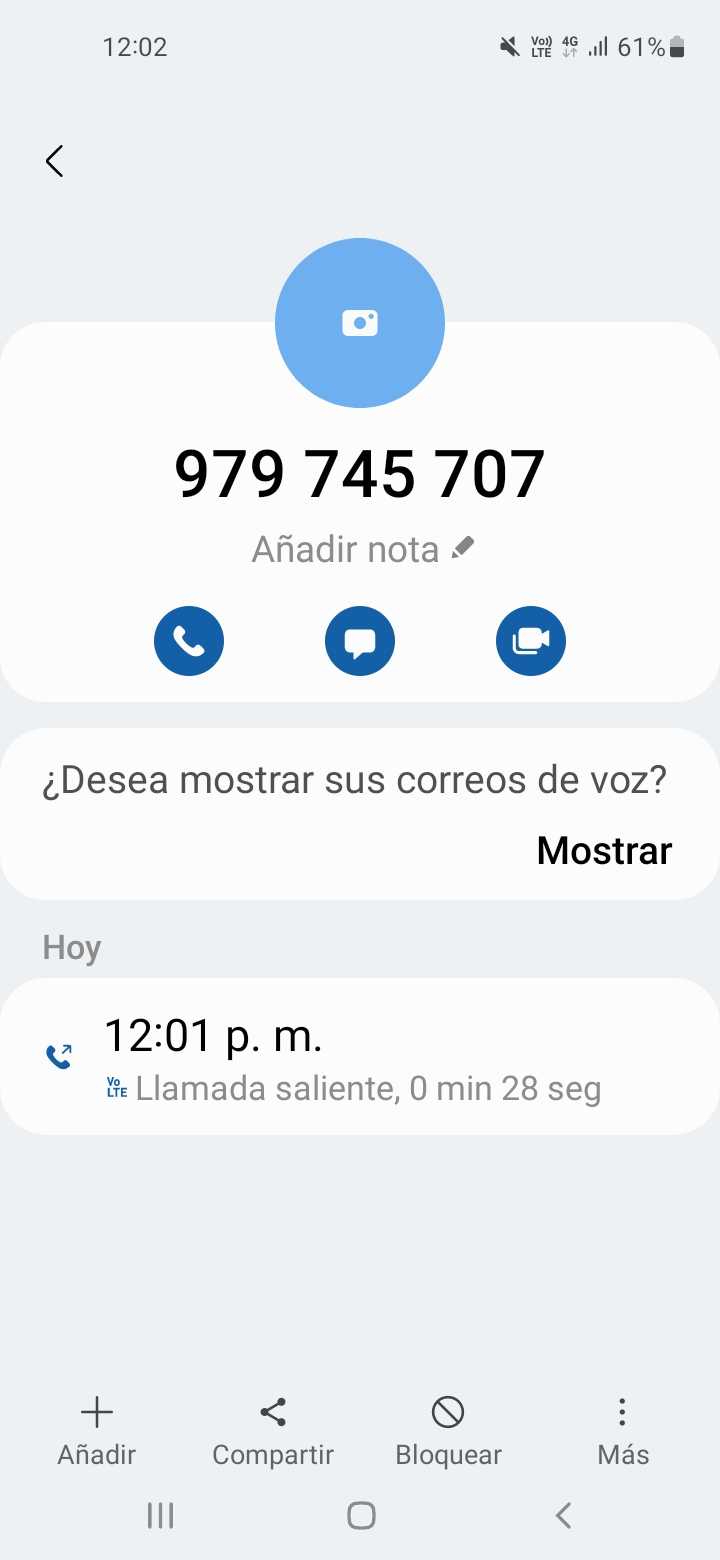This screenshot has height=1560, width=720.
Task: Go back using the top arrow
Action: [55, 161]
